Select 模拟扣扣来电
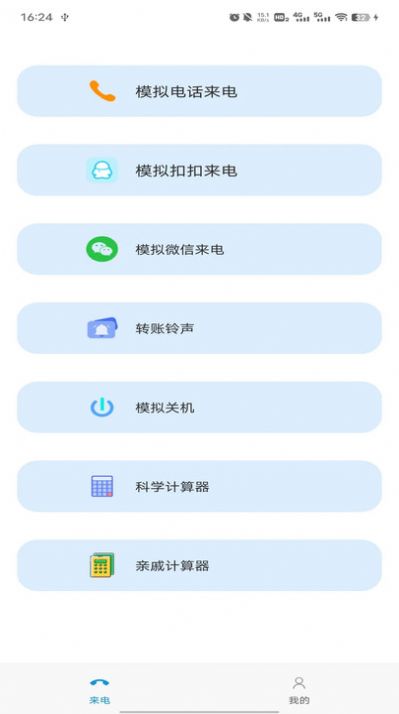This screenshot has height=714, width=399. pos(200,170)
